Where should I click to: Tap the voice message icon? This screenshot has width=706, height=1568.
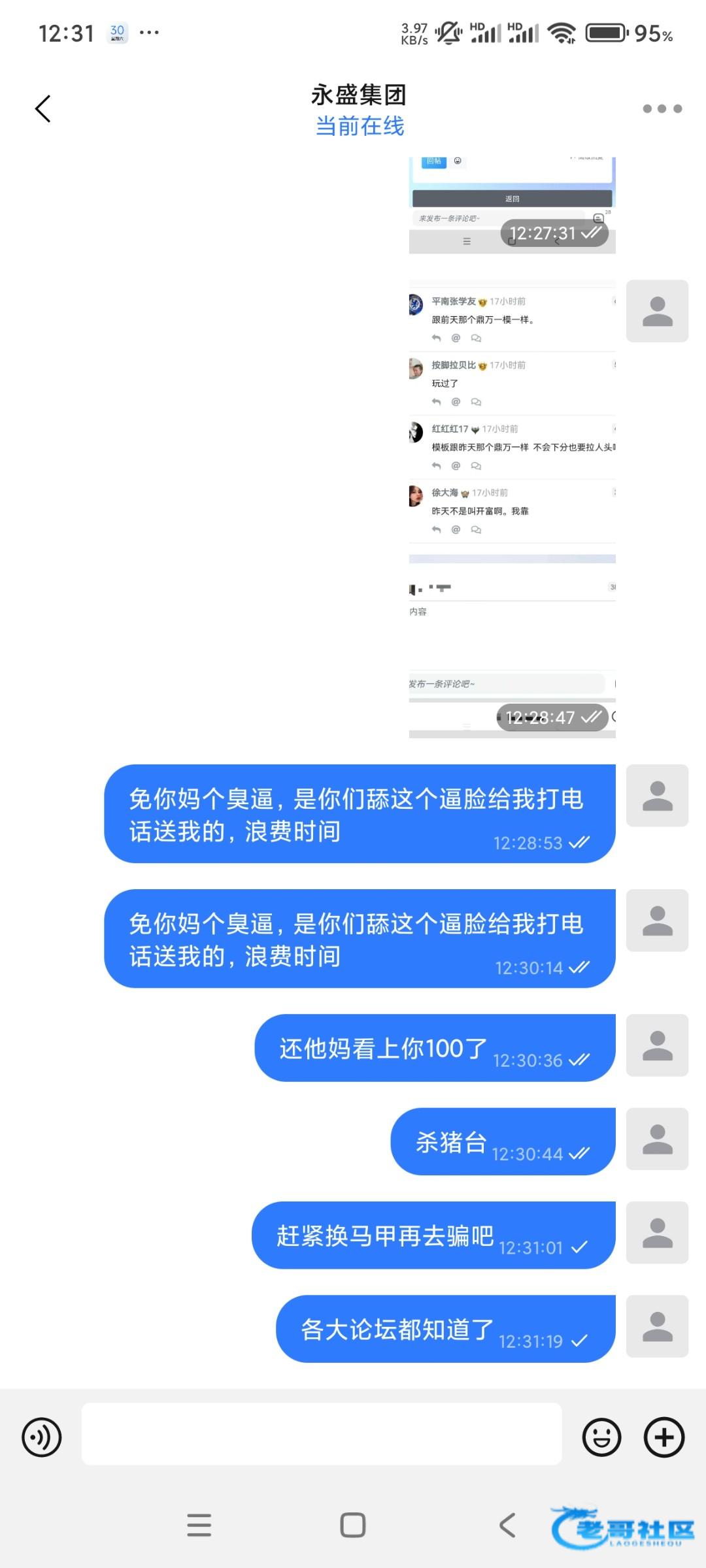42,1437
